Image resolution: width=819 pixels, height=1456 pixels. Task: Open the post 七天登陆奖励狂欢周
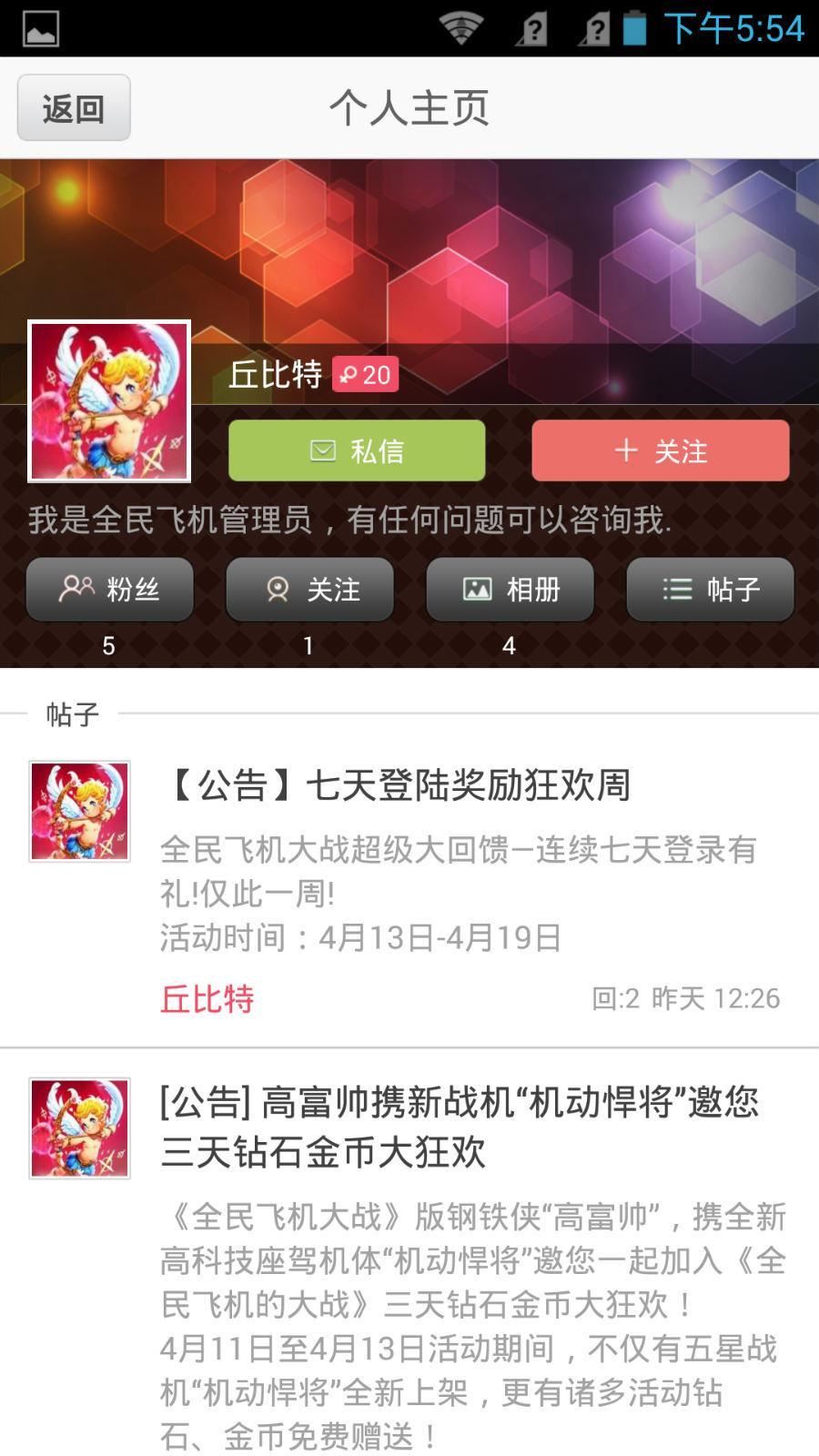tap(396, 784)
